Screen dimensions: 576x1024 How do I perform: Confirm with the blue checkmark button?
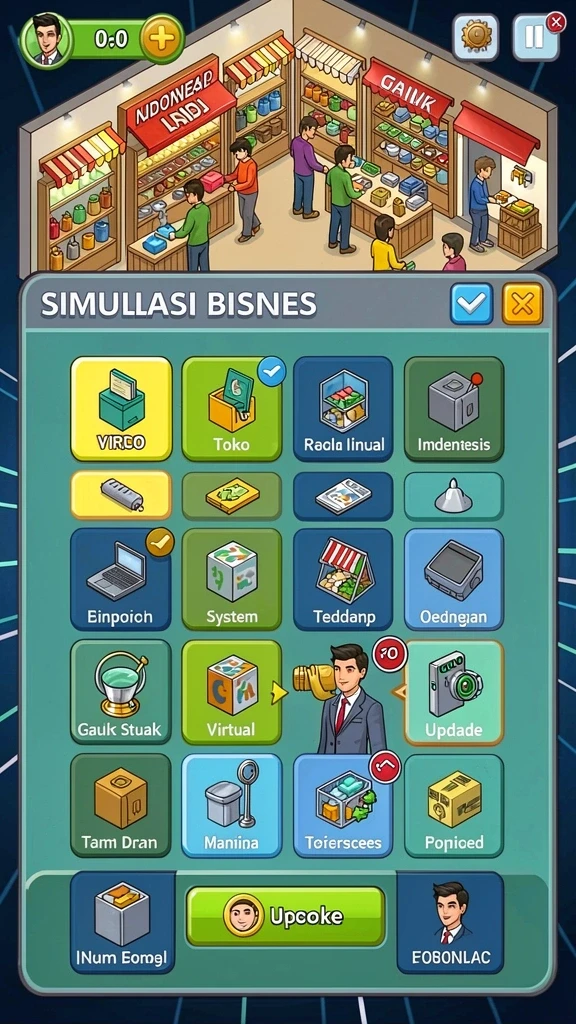(472, 304)
